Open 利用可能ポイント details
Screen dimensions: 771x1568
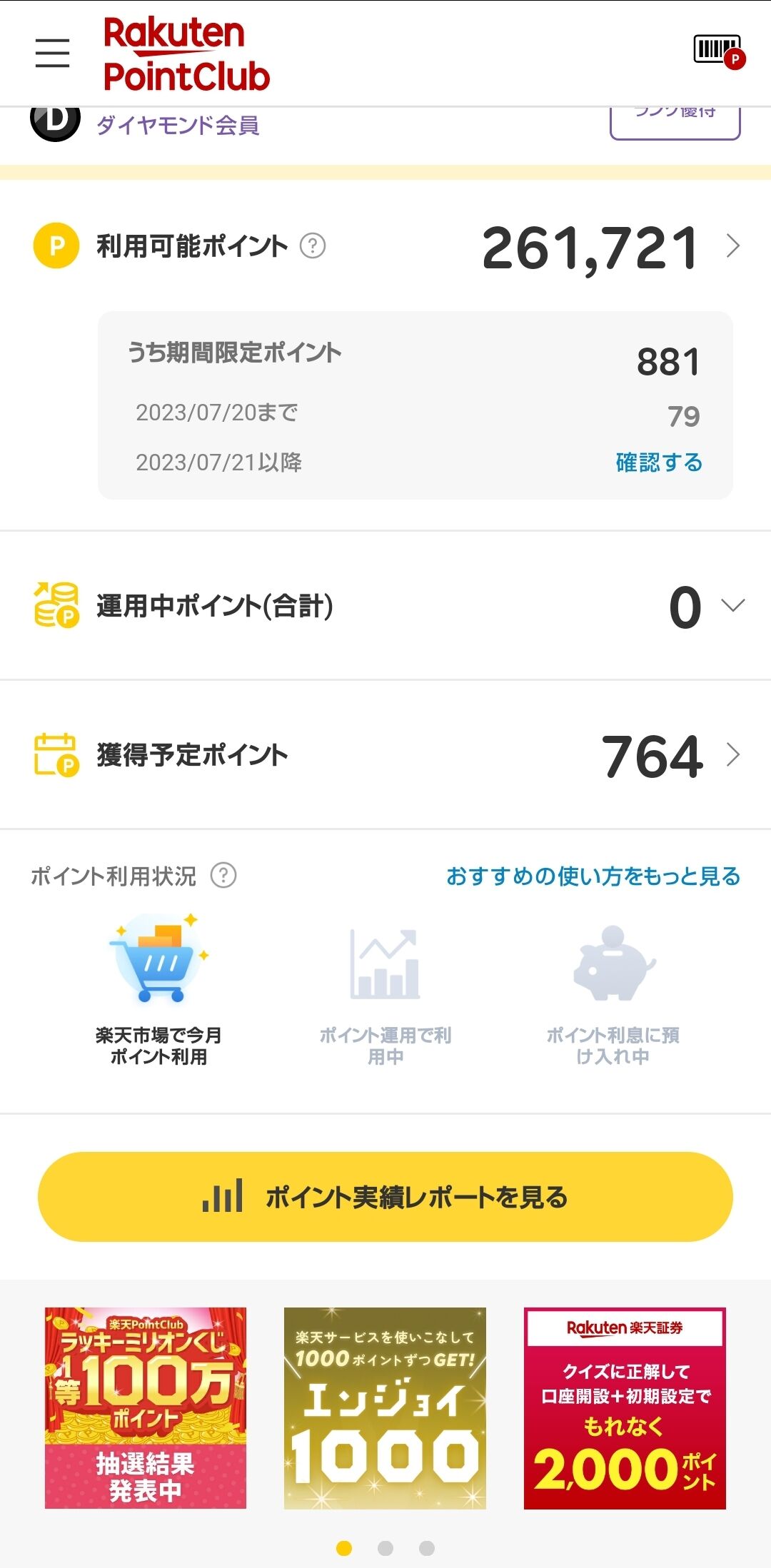732,246
